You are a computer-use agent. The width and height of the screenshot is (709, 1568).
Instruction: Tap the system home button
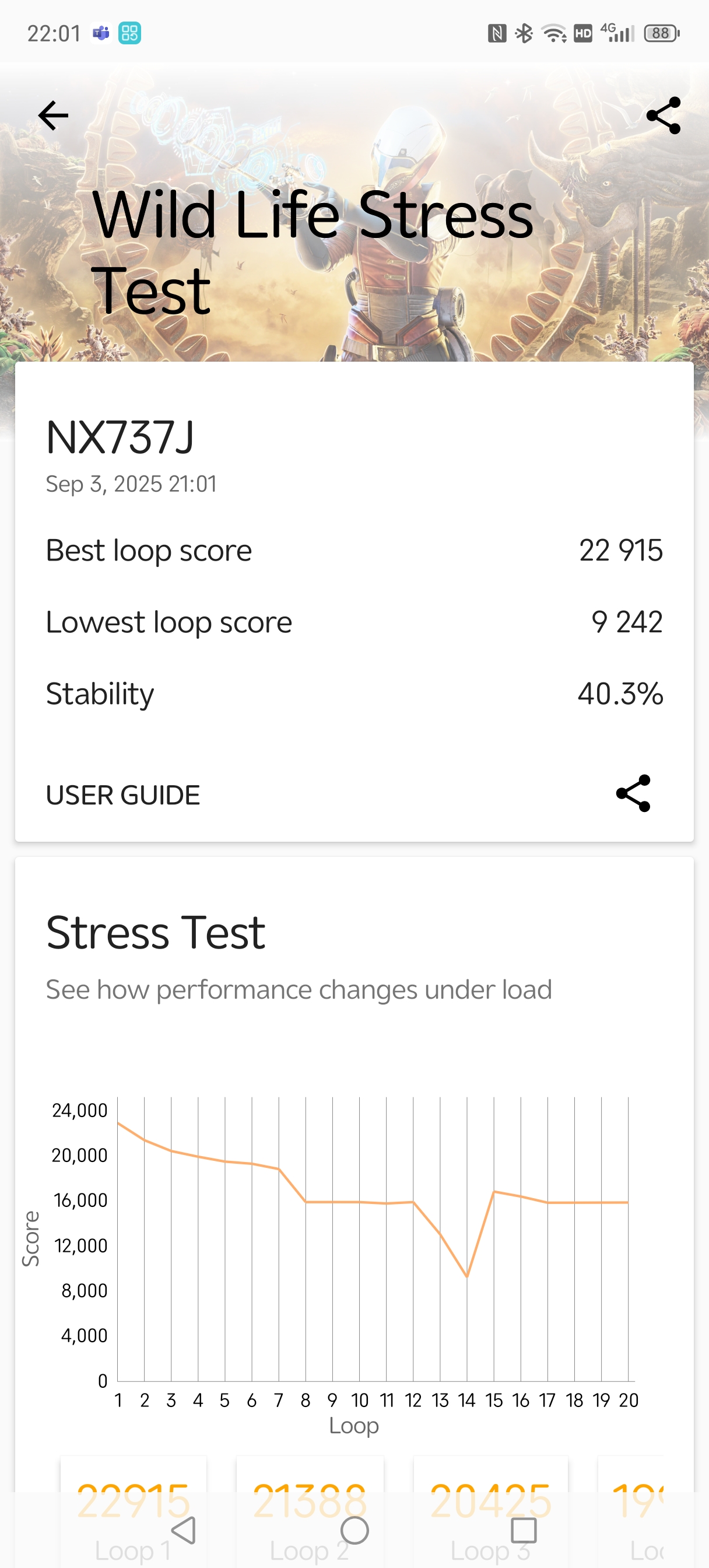[354, 1530]
